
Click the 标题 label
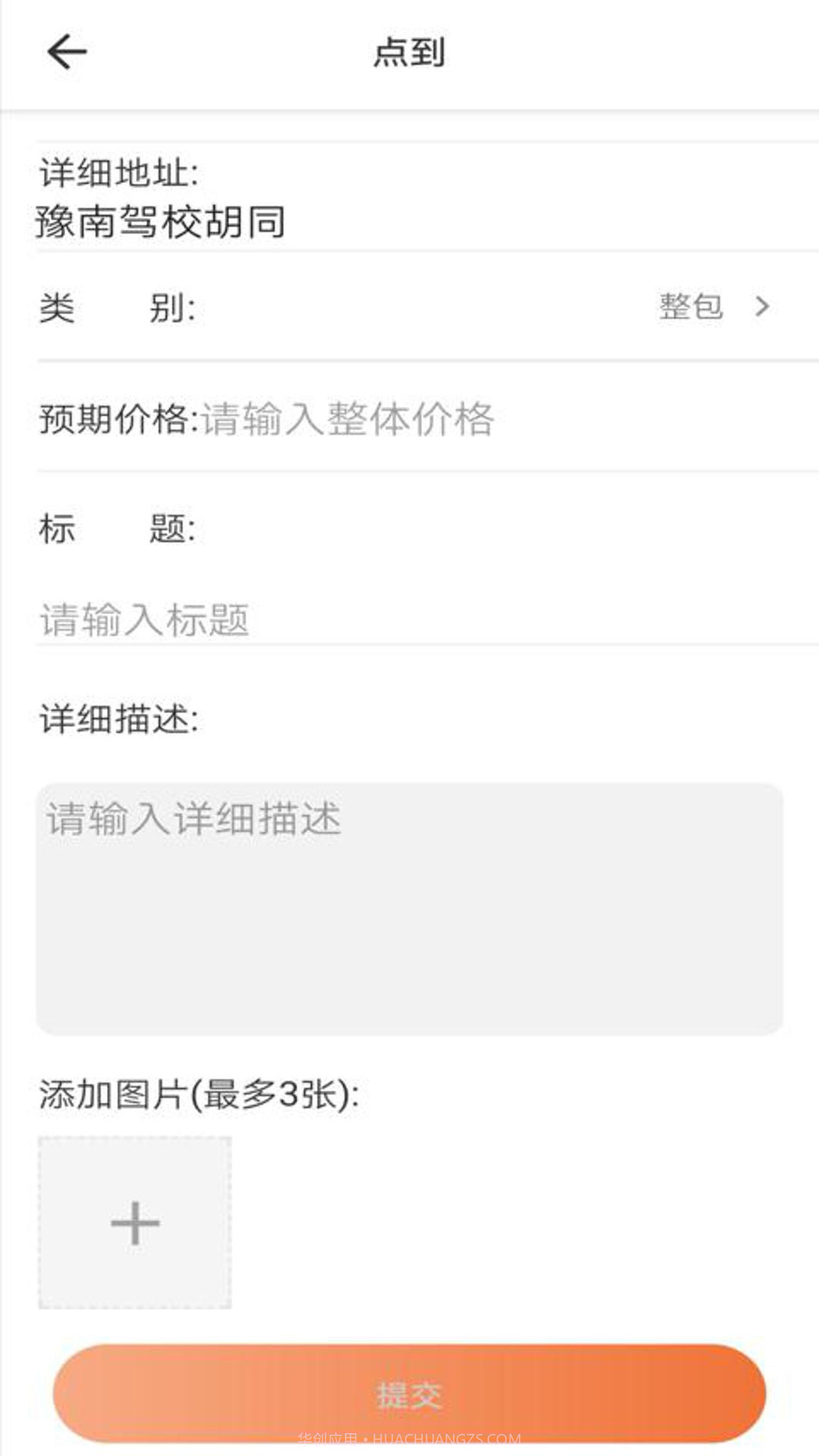point(118,529)
